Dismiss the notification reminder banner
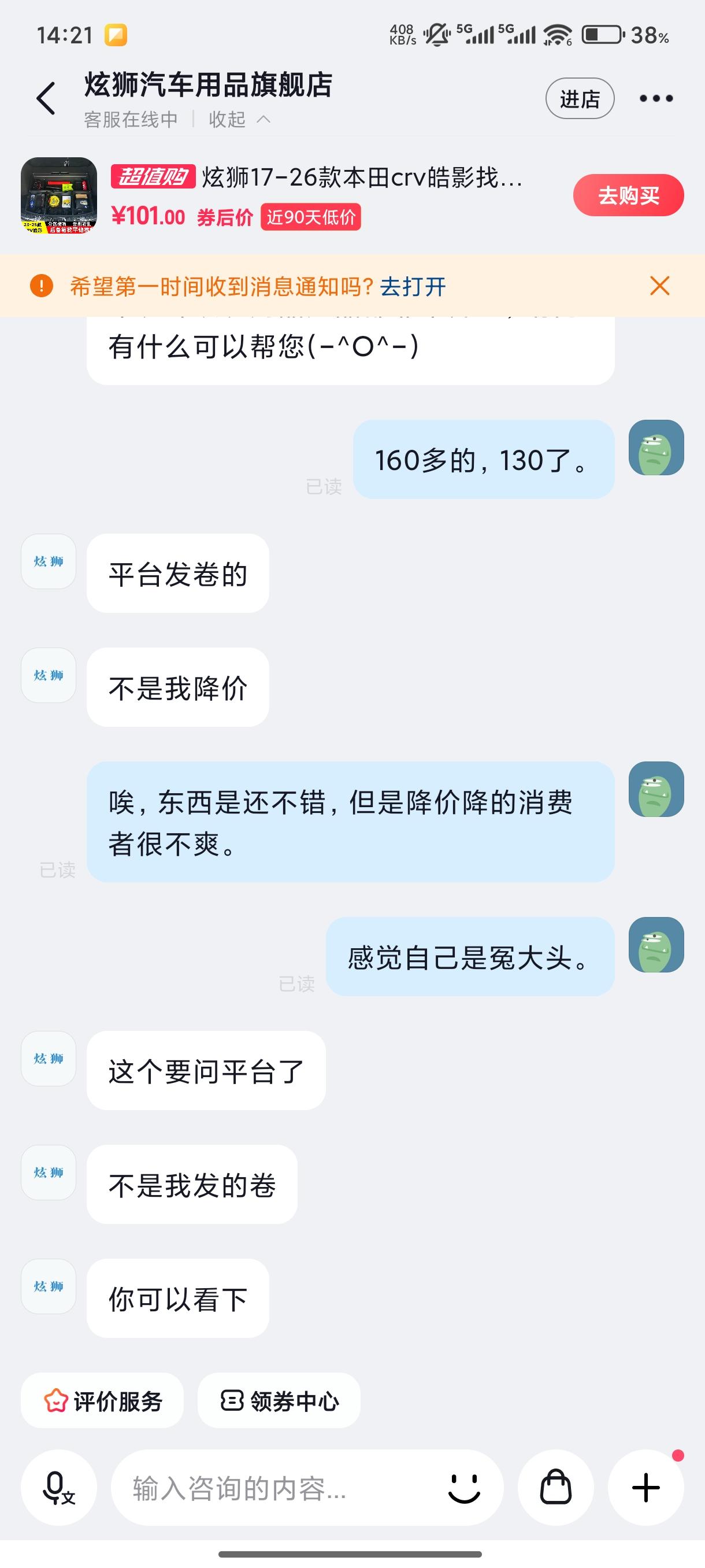The image size is (705, 1568). point(659,286)
